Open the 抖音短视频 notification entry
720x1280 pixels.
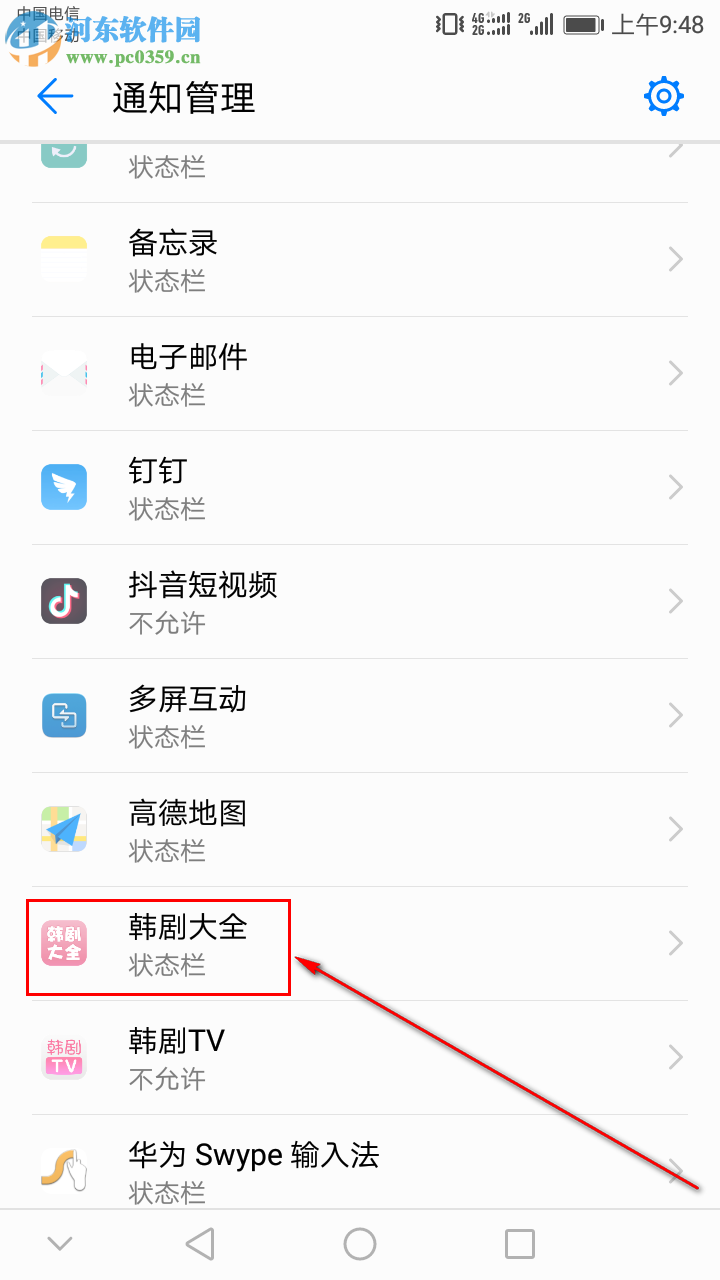click(360, 601)
